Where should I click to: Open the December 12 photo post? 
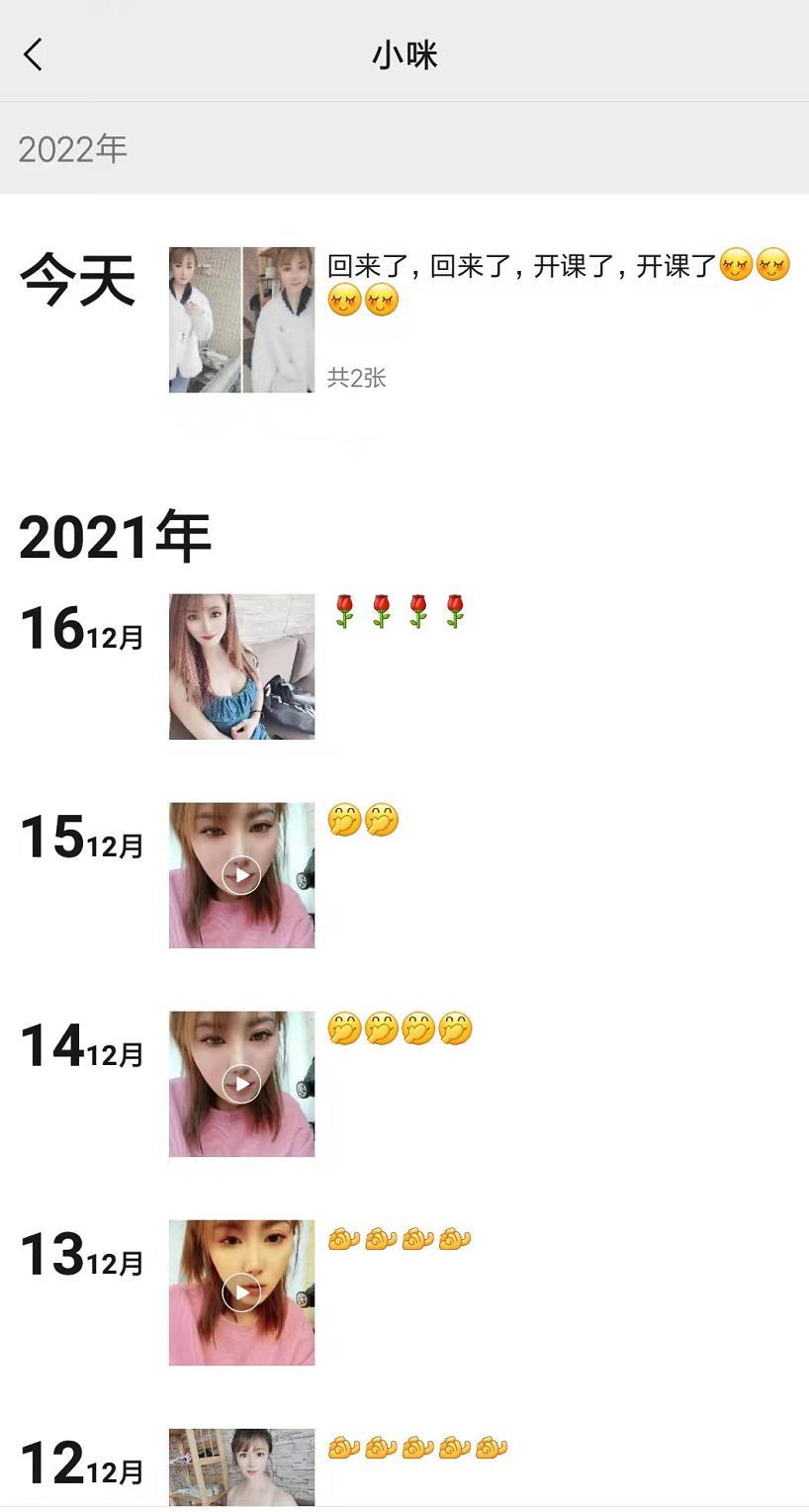click(x=242, y=1468)
